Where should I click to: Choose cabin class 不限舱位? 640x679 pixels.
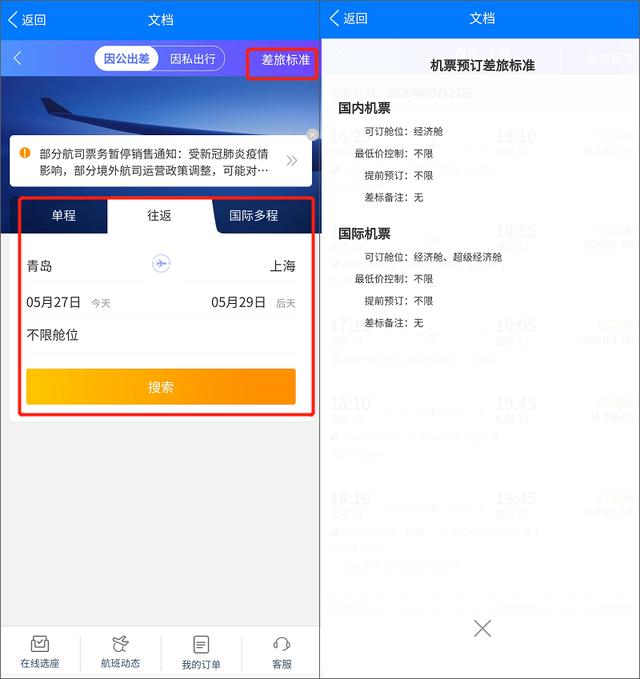tap(53, 335)
